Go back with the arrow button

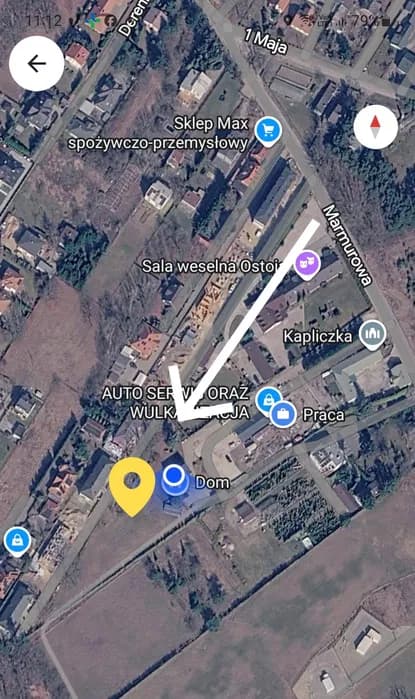pyautogui.click(x=37, y=64)
